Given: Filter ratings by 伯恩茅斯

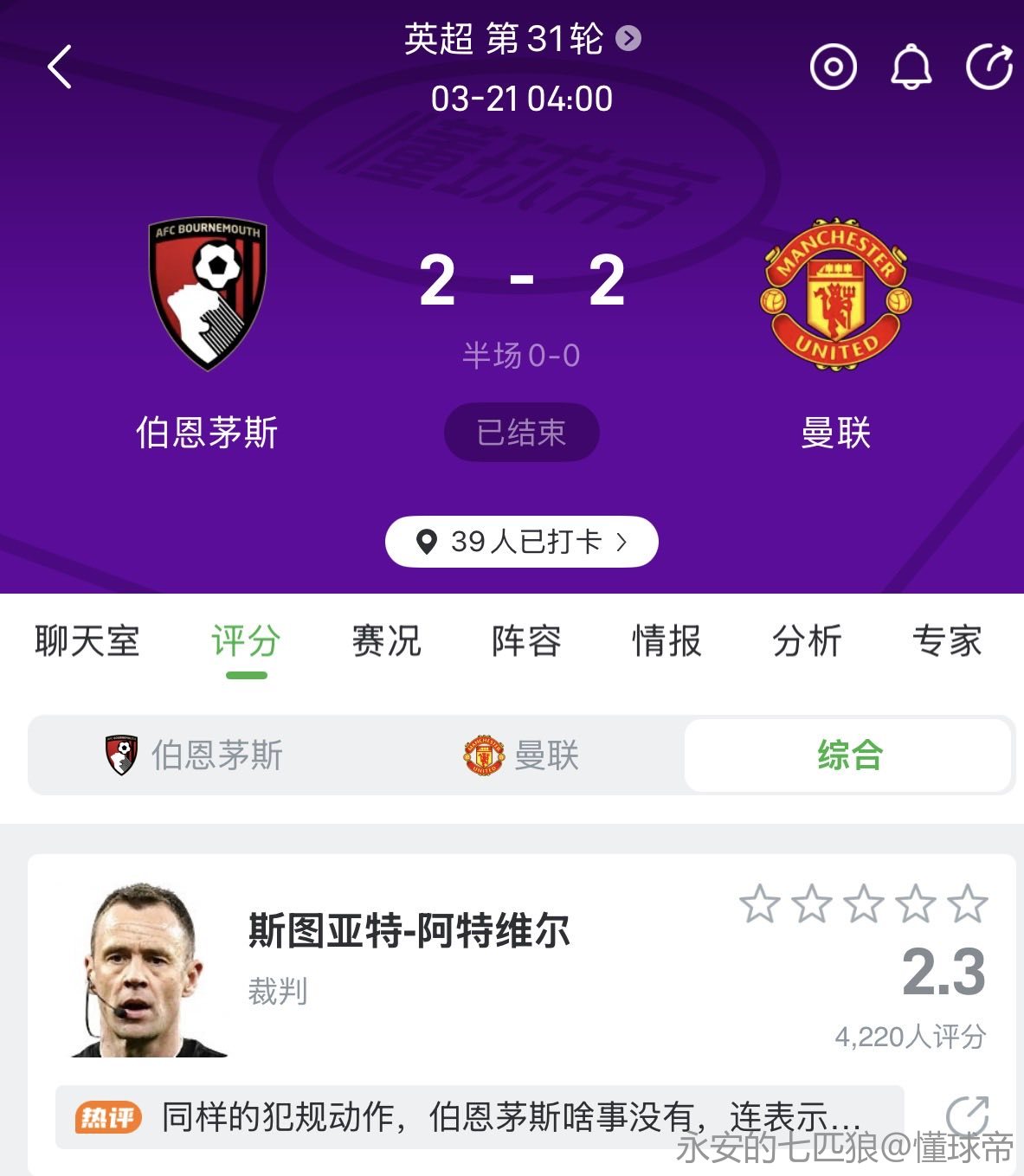Looking at the screenshot, I should pos(195,755).
